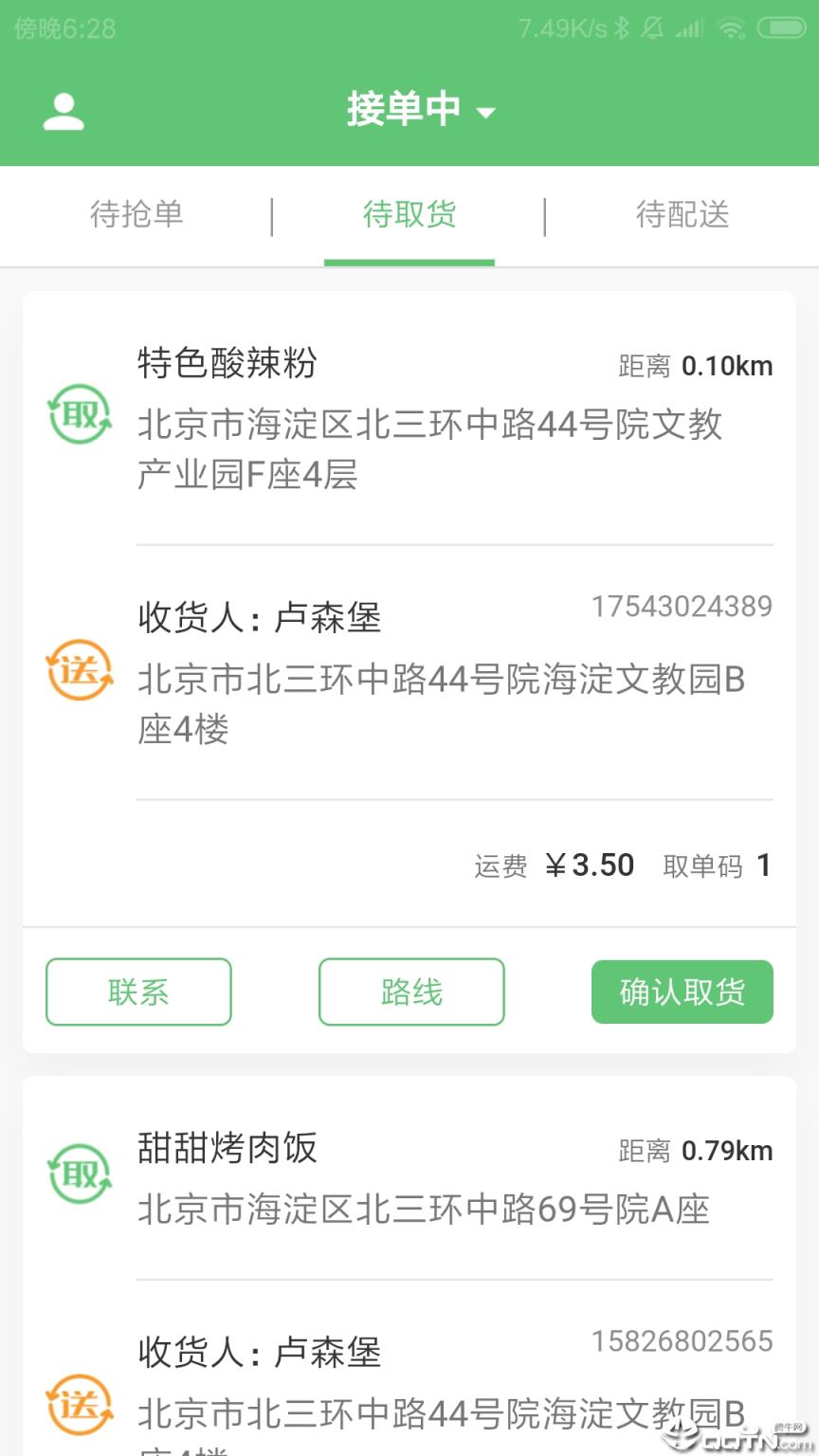Switch to the 待抢单 tab

tap(136, 215)
